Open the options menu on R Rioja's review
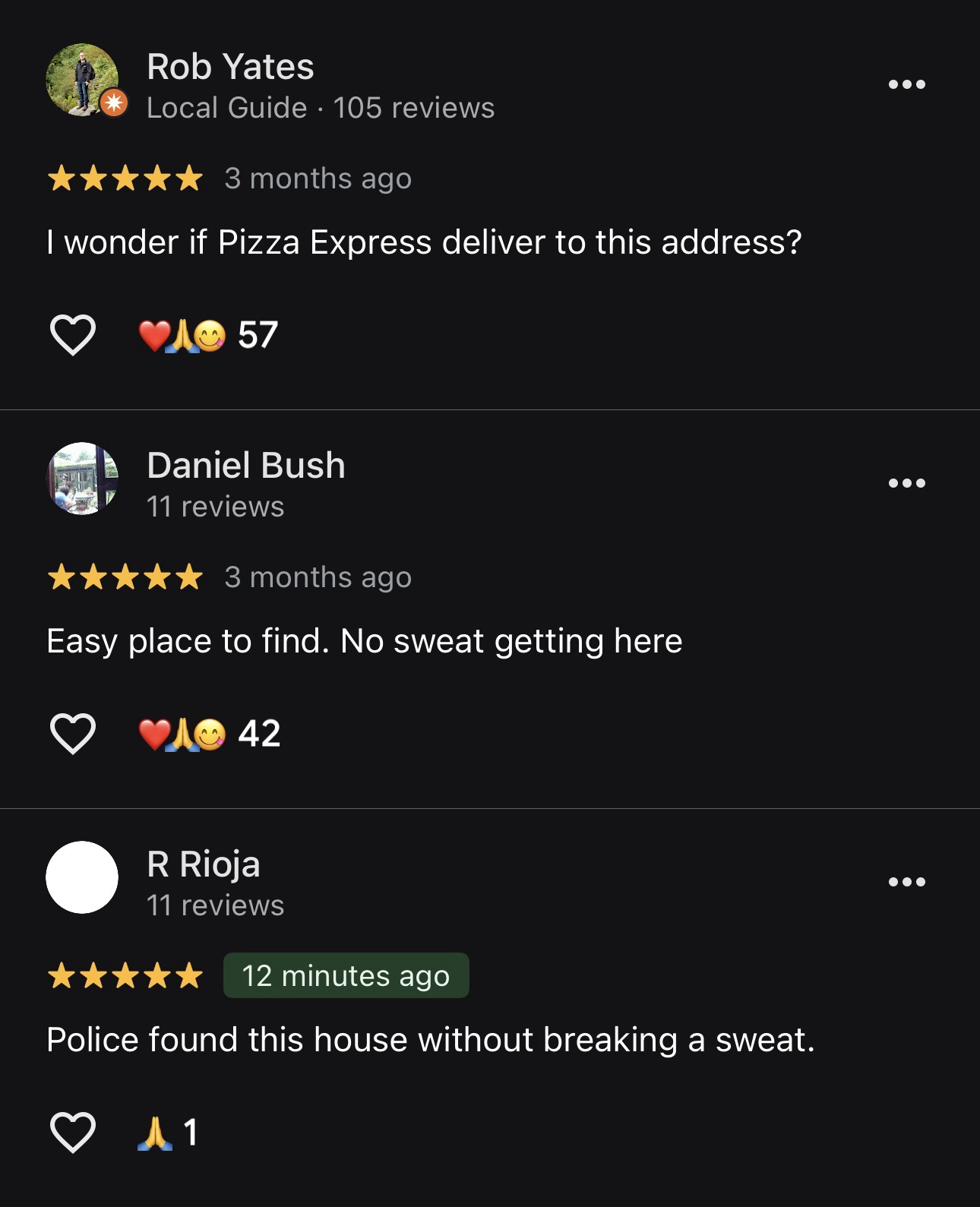Screen dimensions: 980x1207 coord(907,882)
